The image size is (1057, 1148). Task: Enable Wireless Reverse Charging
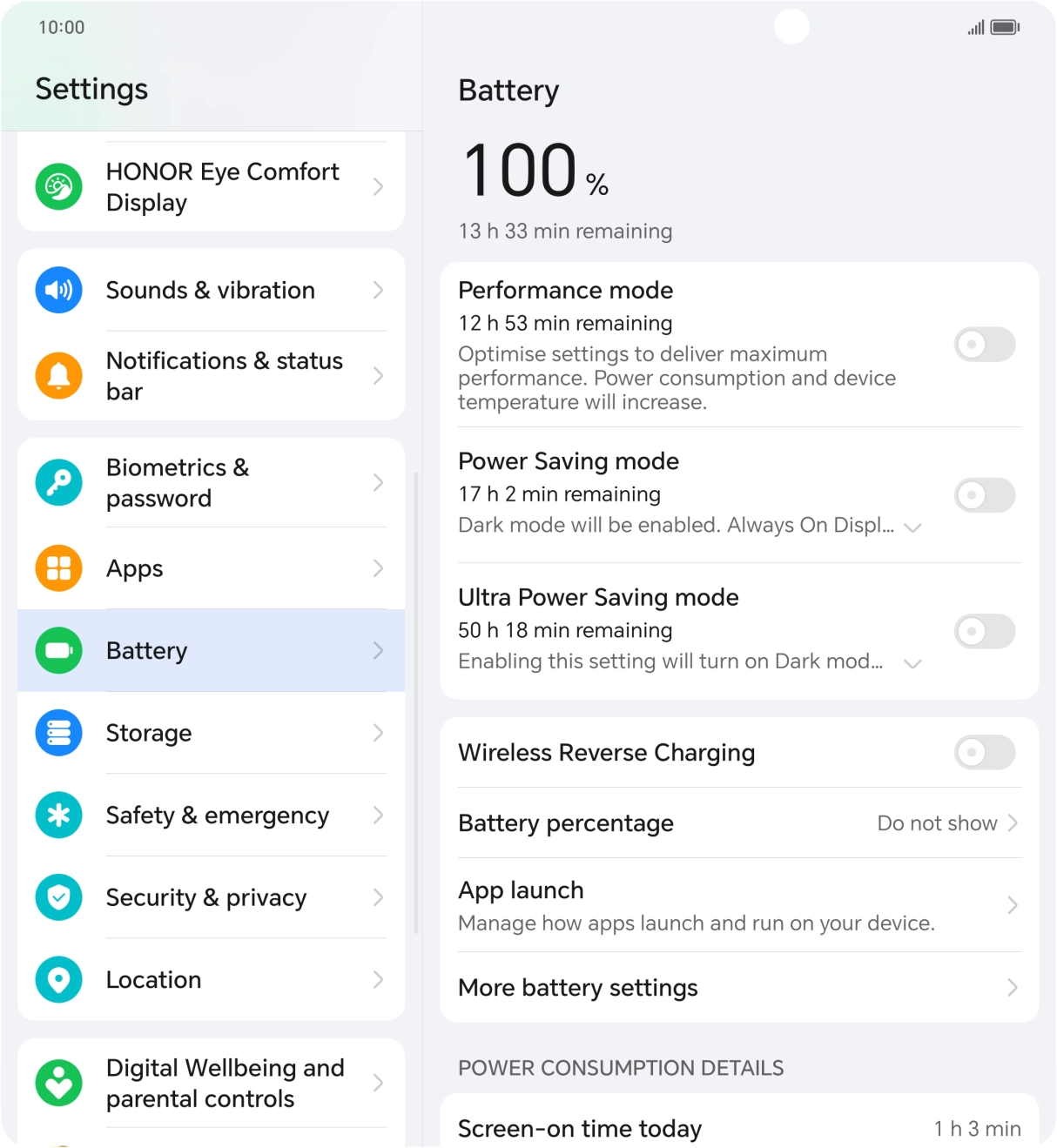click(985, 752)
